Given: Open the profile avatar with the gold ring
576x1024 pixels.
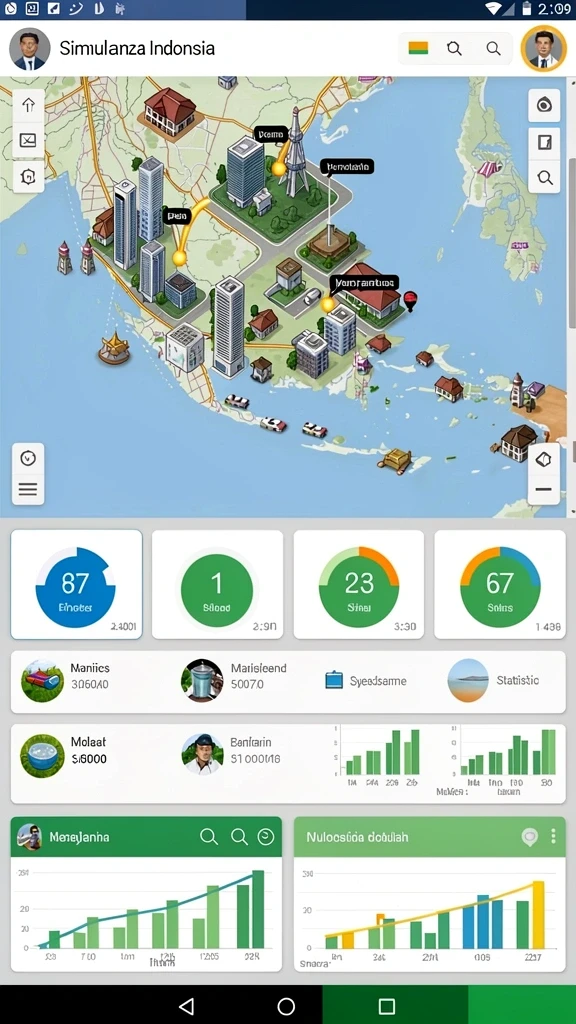Looking at the screenshot, I should coord(543,49).
